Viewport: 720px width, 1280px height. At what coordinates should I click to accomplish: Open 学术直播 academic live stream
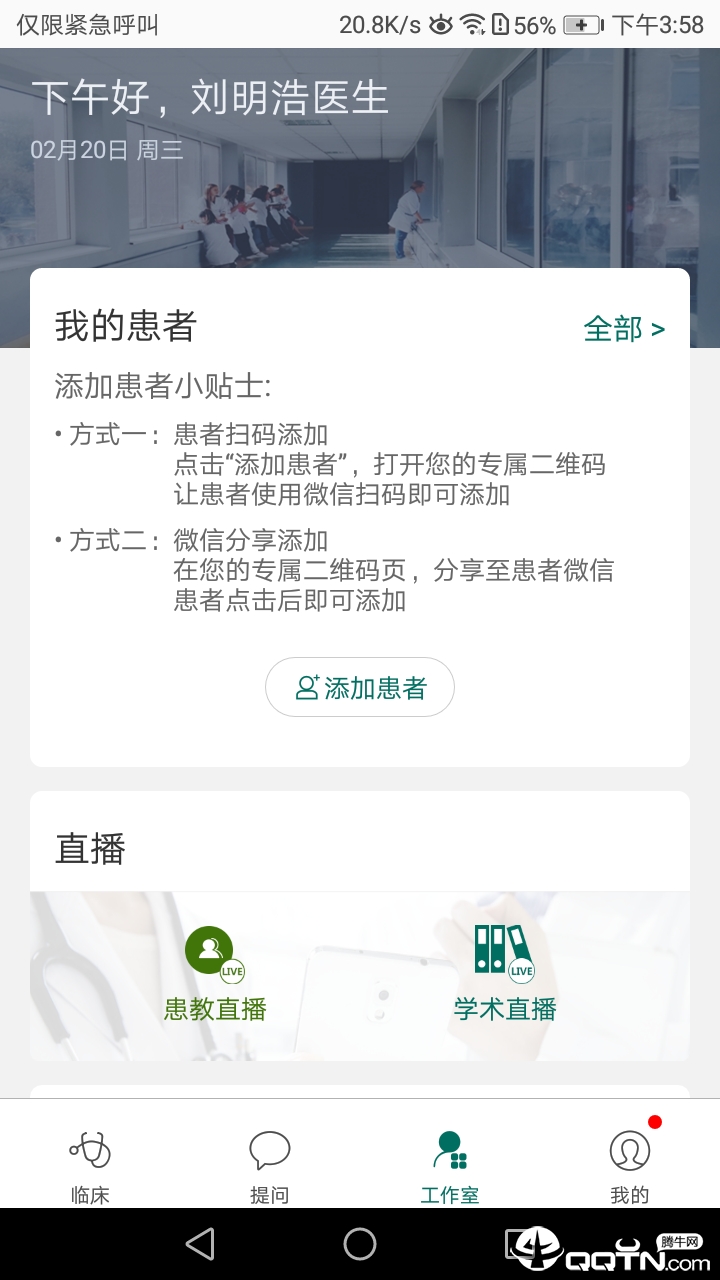pos(504,975)
